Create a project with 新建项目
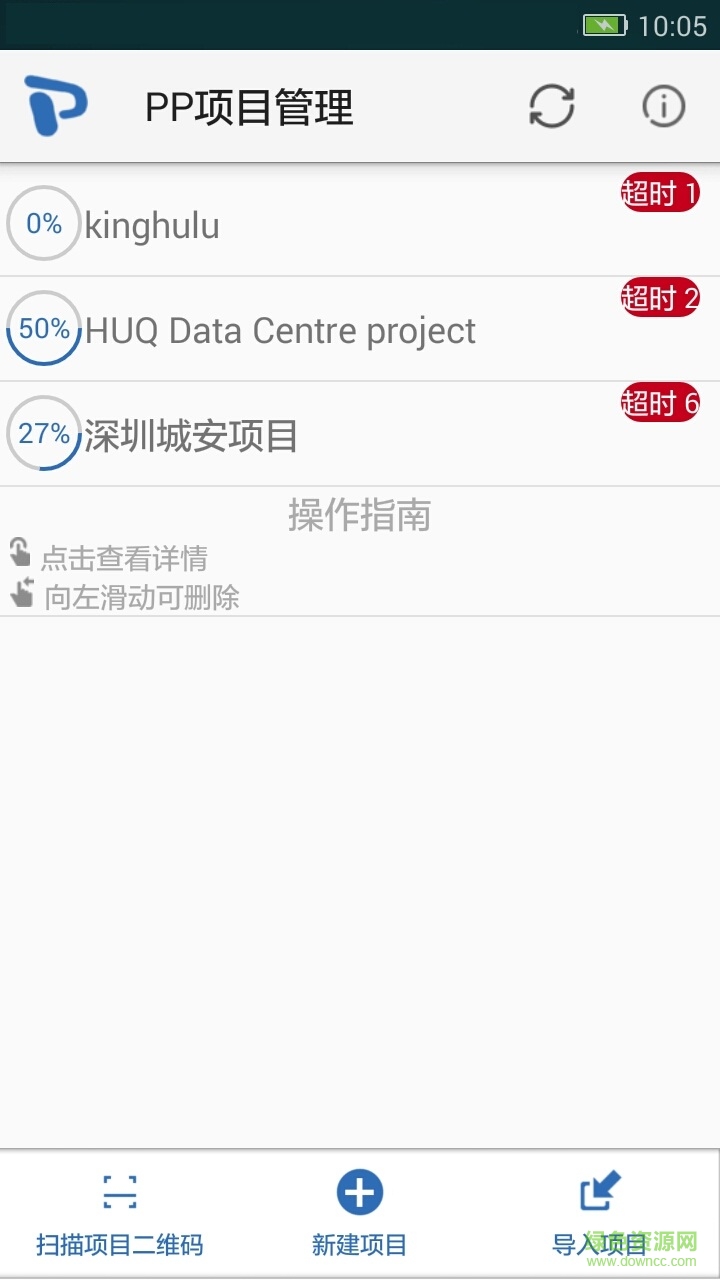 360,1214
